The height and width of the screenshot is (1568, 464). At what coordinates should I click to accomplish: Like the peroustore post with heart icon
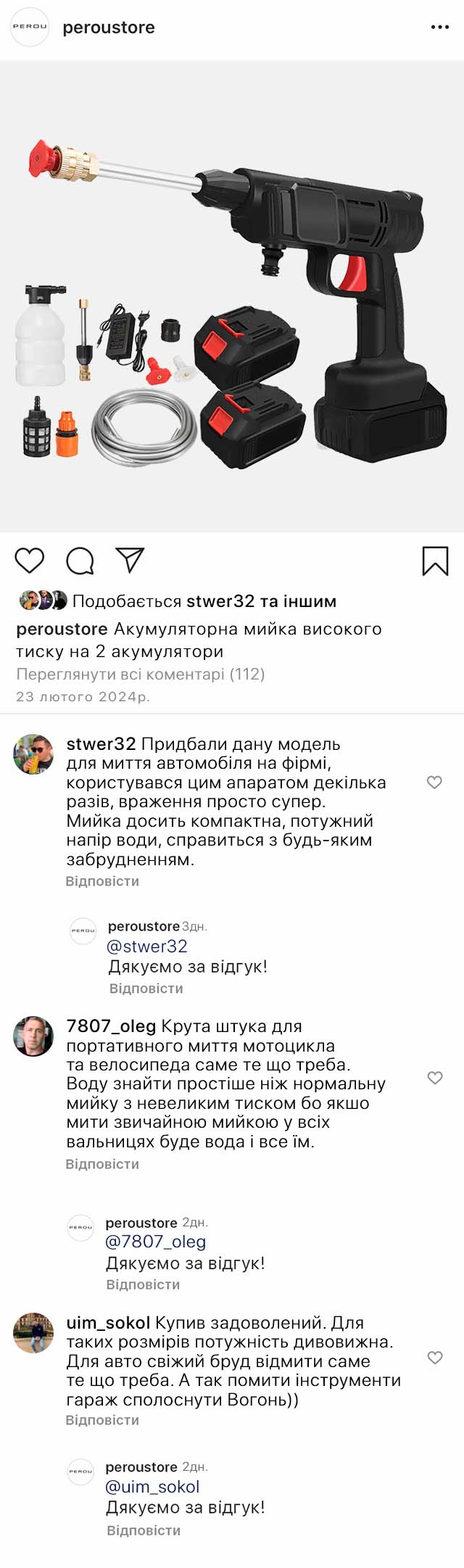(x=30, y=561)
